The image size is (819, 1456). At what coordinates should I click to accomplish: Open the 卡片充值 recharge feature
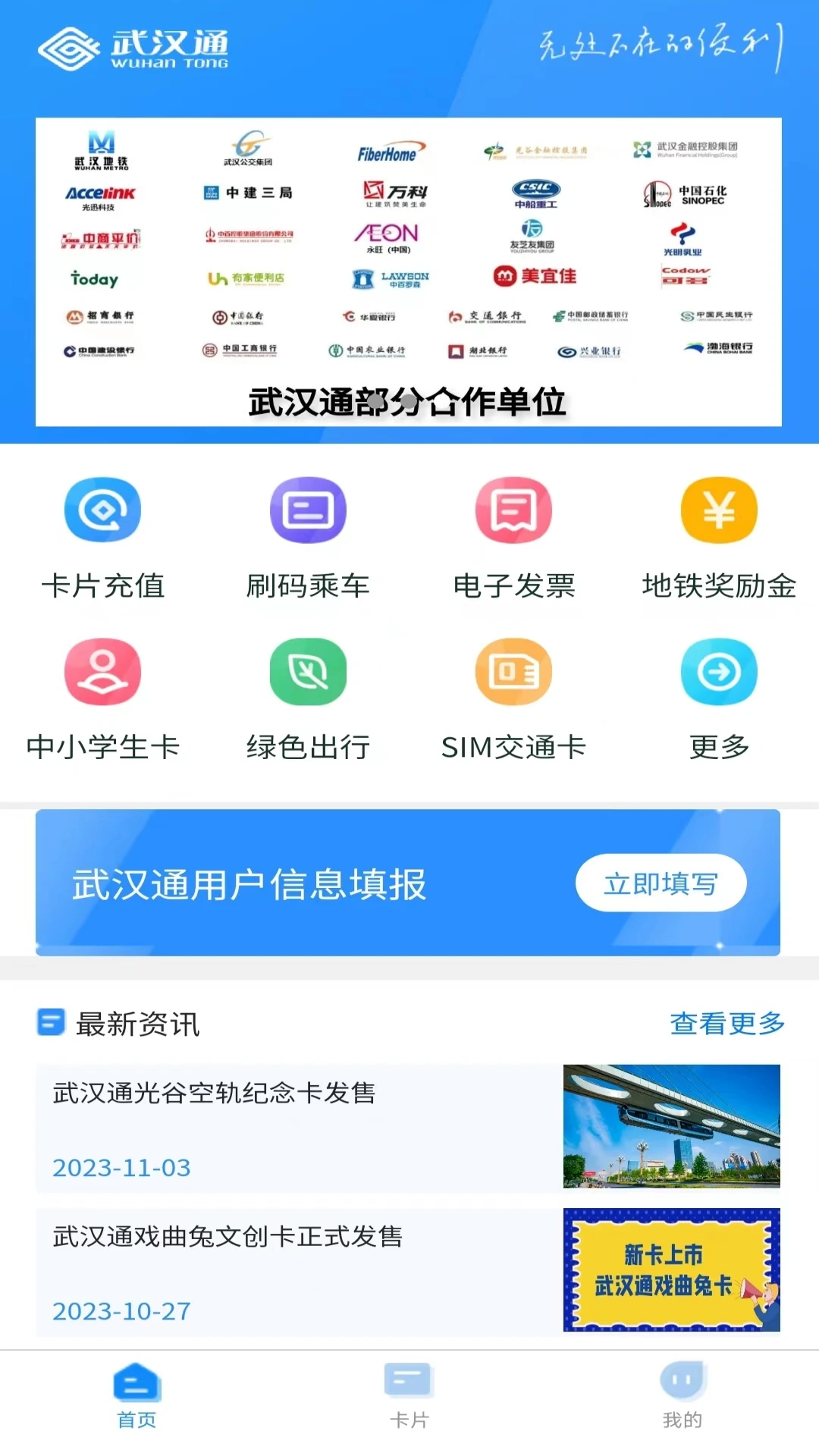pos(102,510)
